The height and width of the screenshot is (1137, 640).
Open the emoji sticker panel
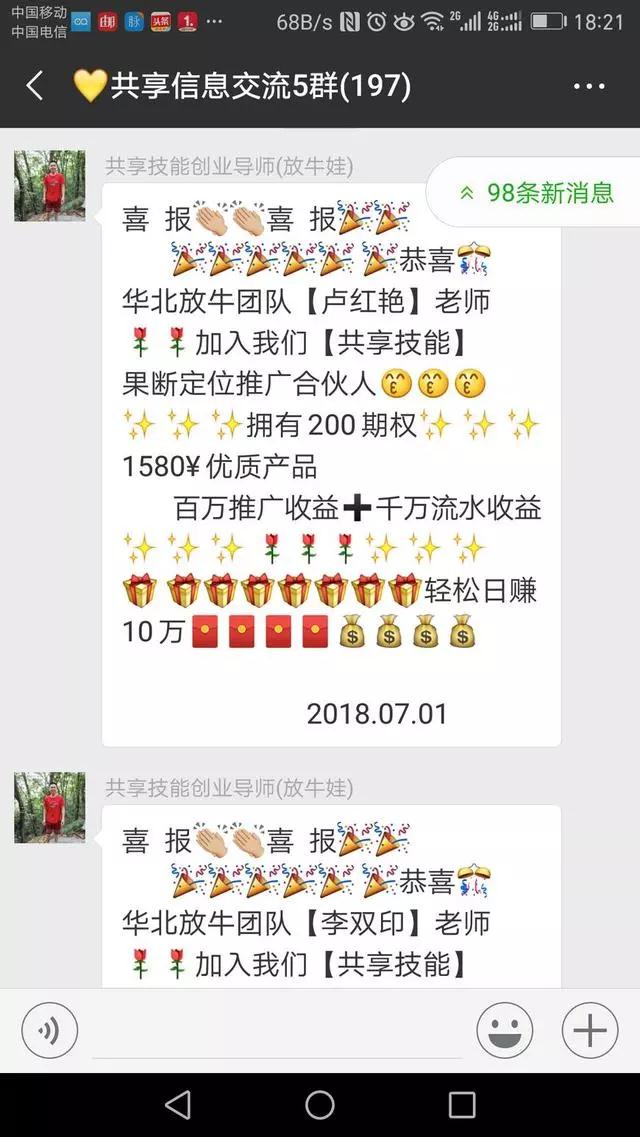pos(504,1030)
